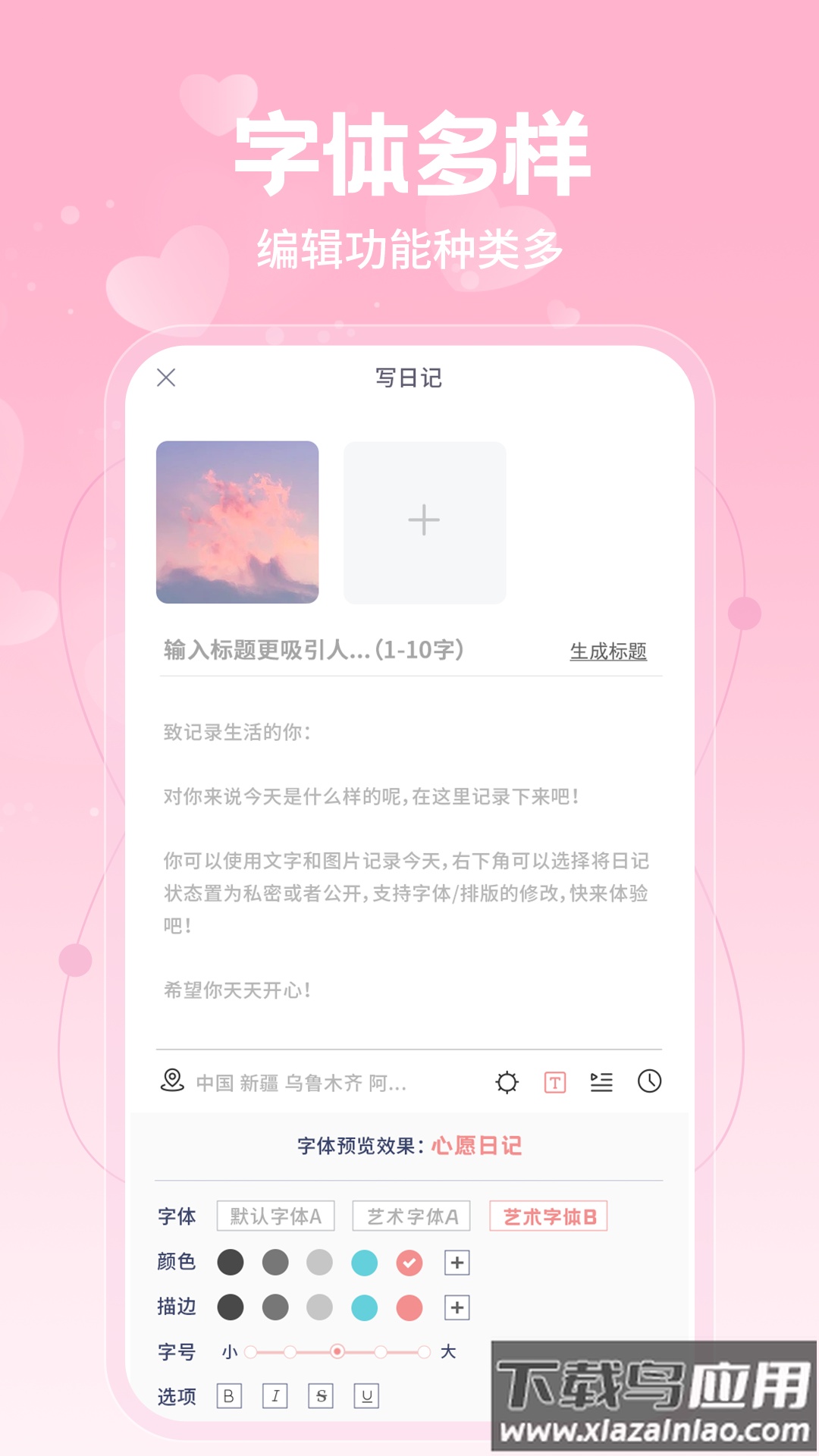Enable underline (U) text option
The image size is (819, 1456).
pyautogui.click(x=367, y=1395)
